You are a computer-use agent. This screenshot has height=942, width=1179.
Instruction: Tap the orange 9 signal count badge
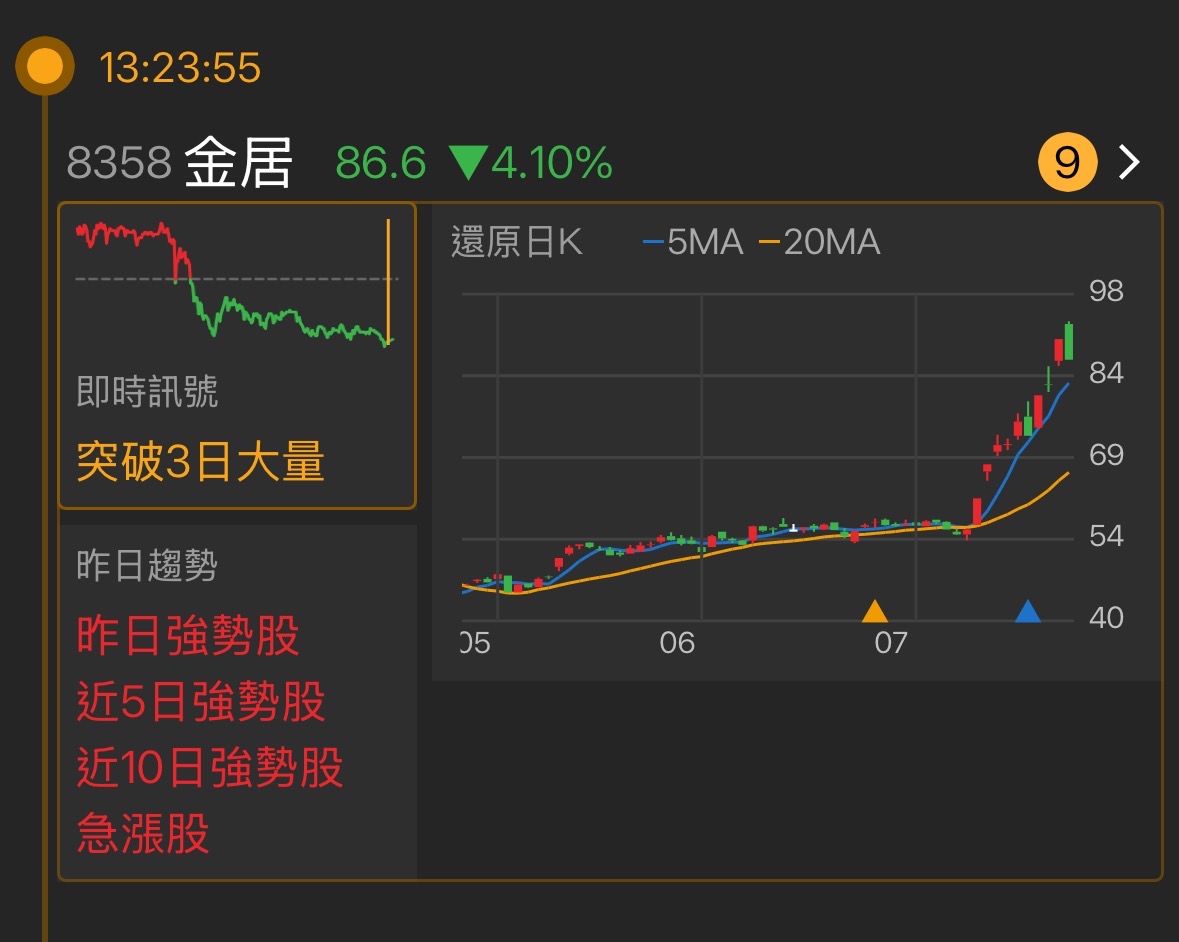point(1067,162)
